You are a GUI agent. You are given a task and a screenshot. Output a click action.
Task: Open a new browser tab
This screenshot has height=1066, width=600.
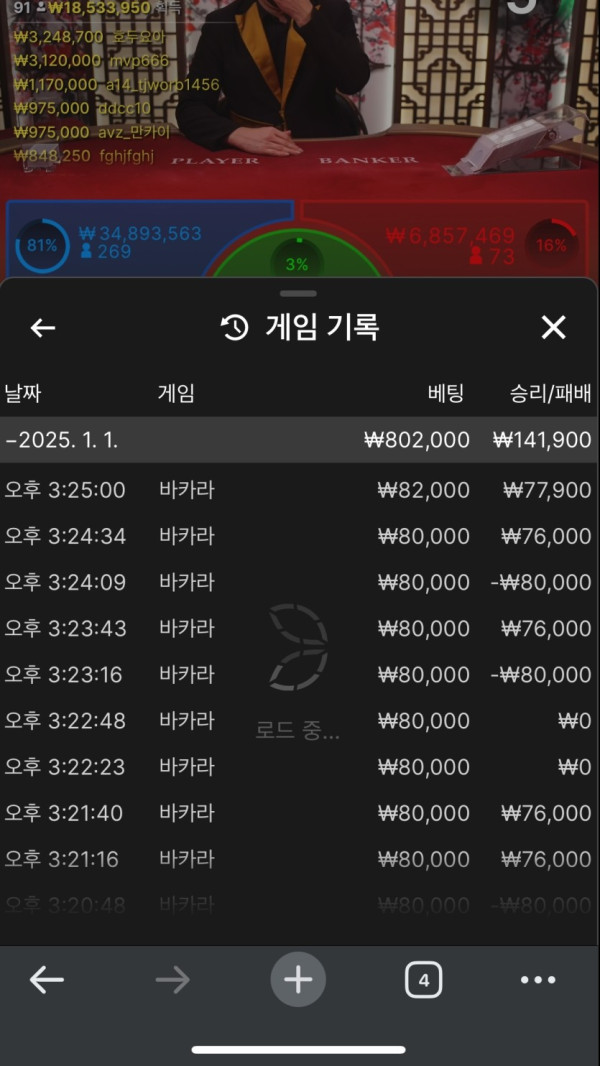pyautogui.click(x=298, y=980)
